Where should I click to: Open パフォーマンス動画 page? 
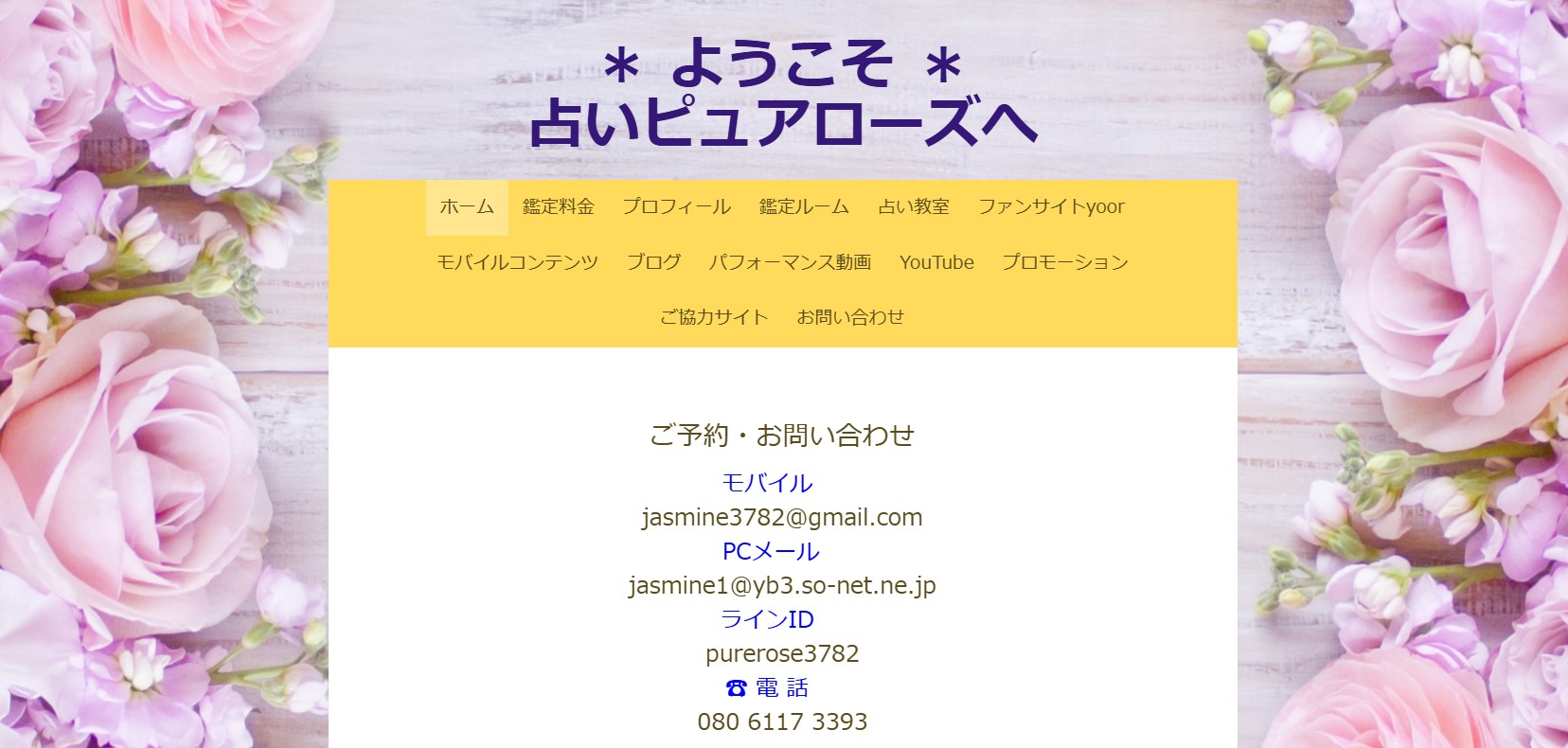pos(790,262)
